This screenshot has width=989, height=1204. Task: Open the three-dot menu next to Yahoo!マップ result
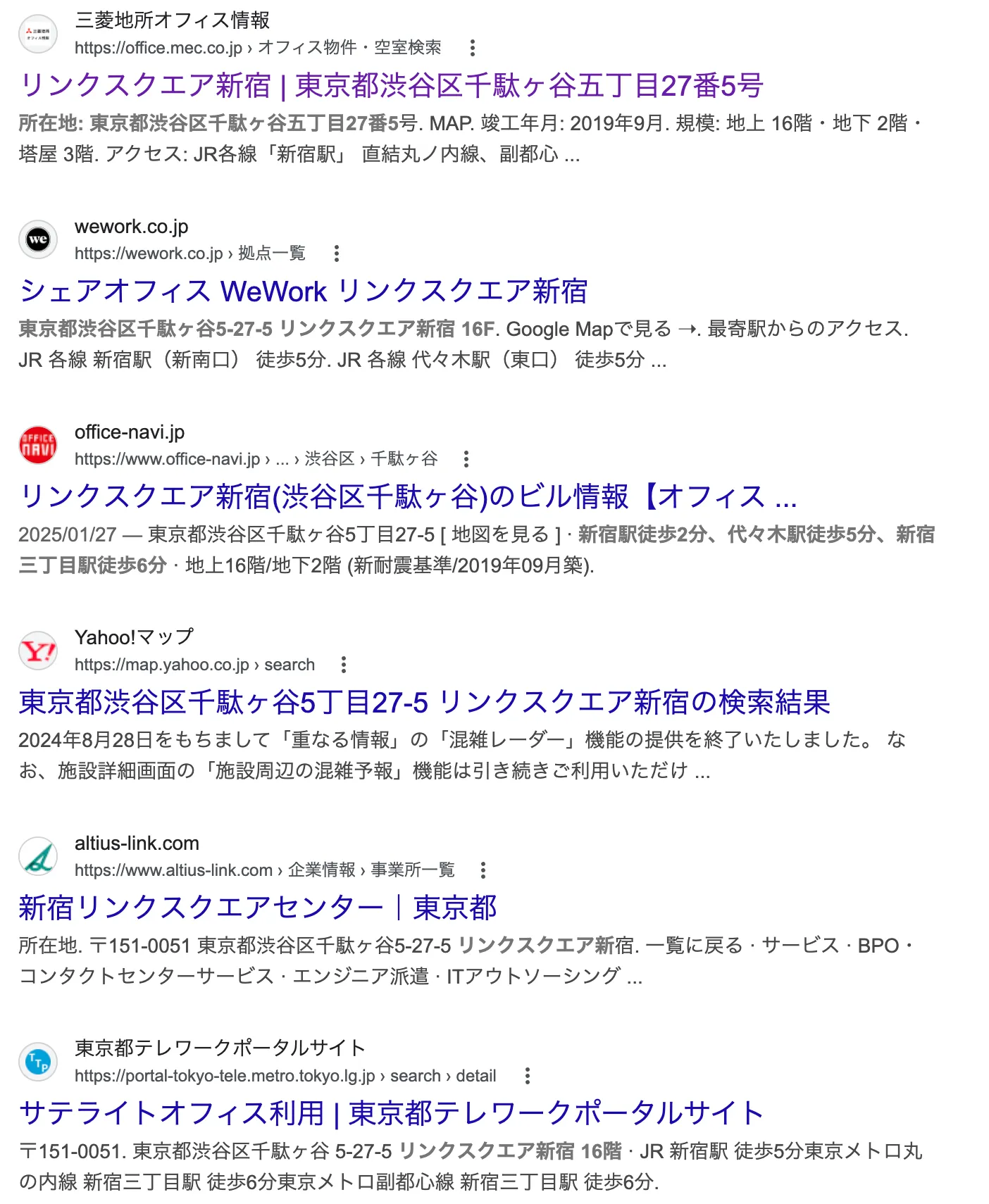pyautogui.click(x=343, y=663)
